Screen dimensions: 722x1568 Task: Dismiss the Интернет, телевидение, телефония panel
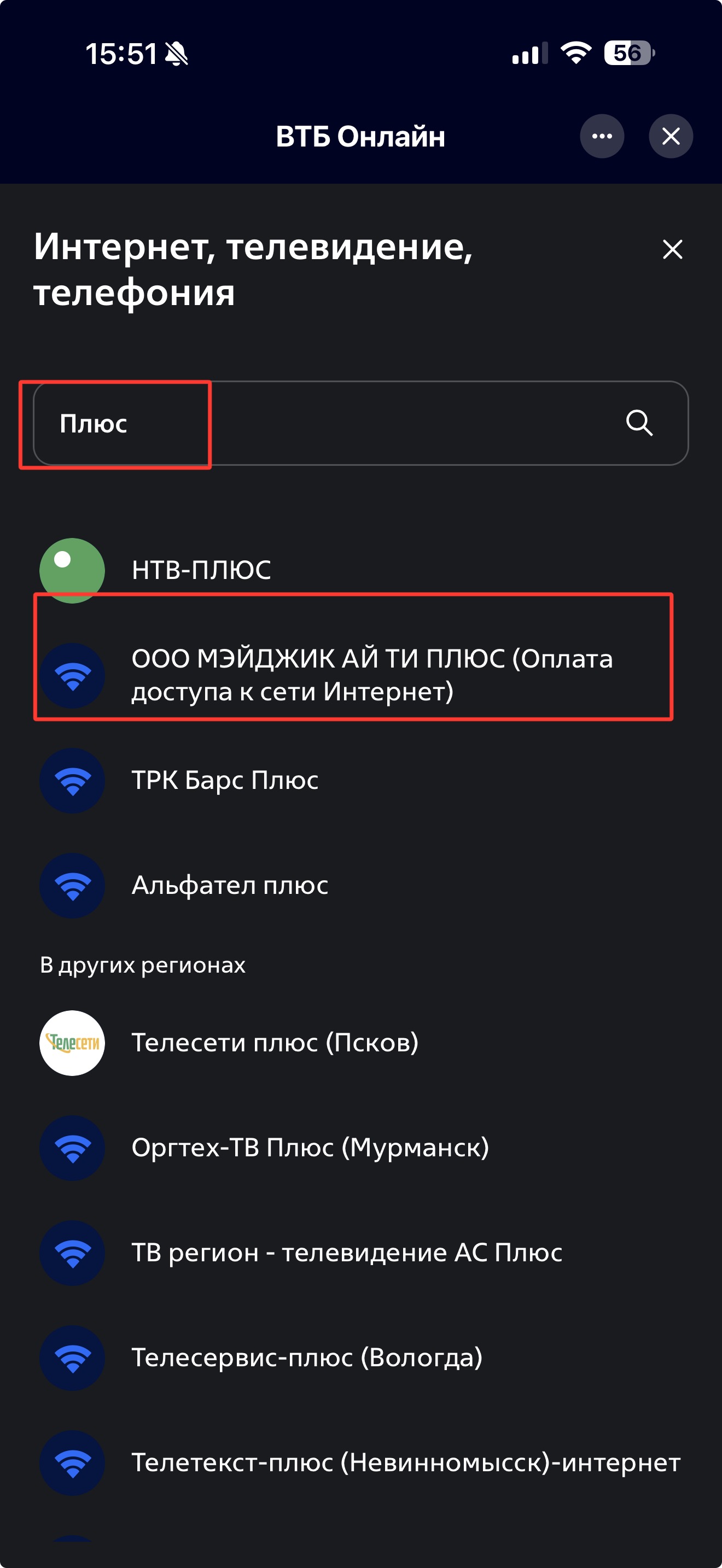click(672, 249)
